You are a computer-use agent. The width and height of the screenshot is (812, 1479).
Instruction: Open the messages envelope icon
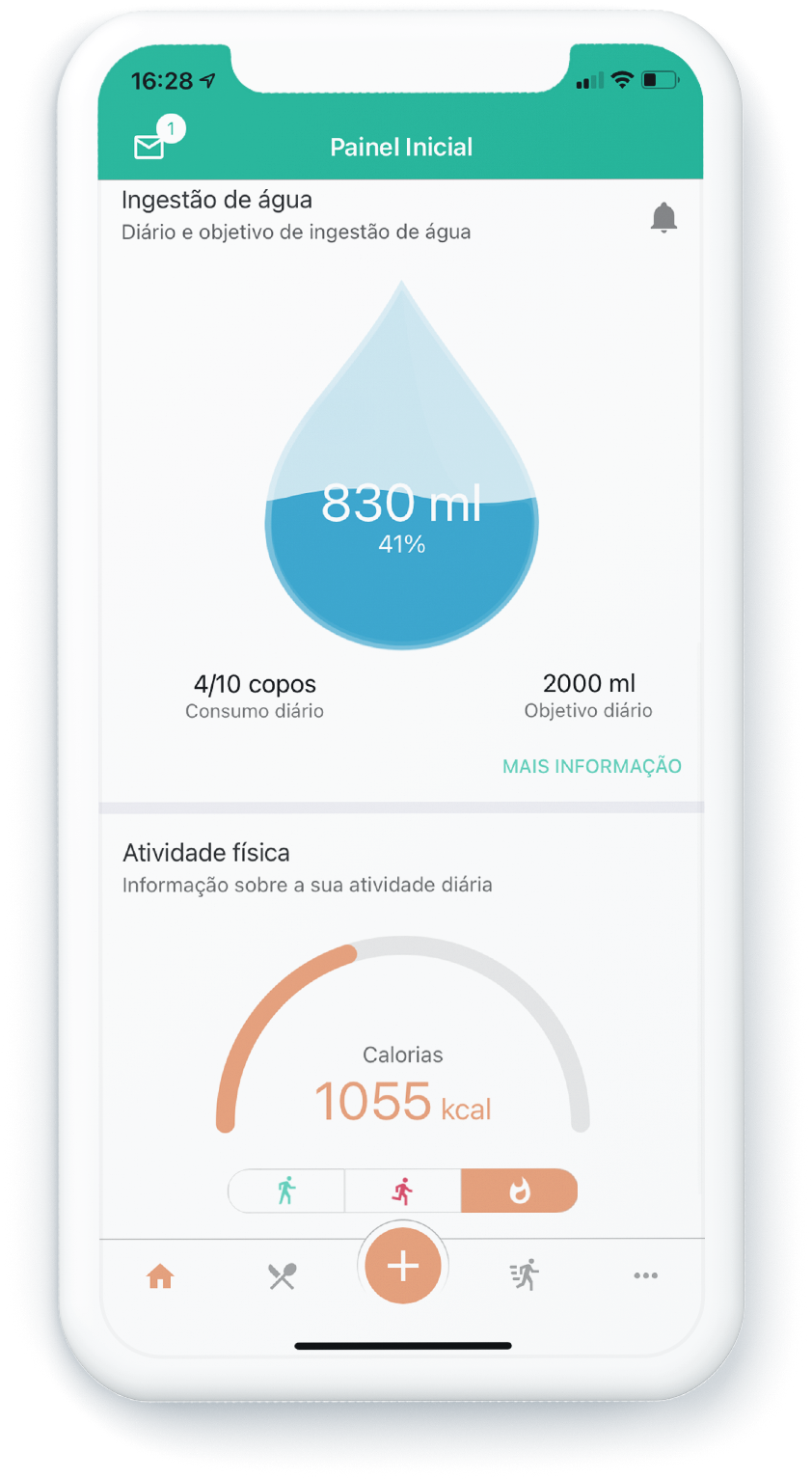150,146
